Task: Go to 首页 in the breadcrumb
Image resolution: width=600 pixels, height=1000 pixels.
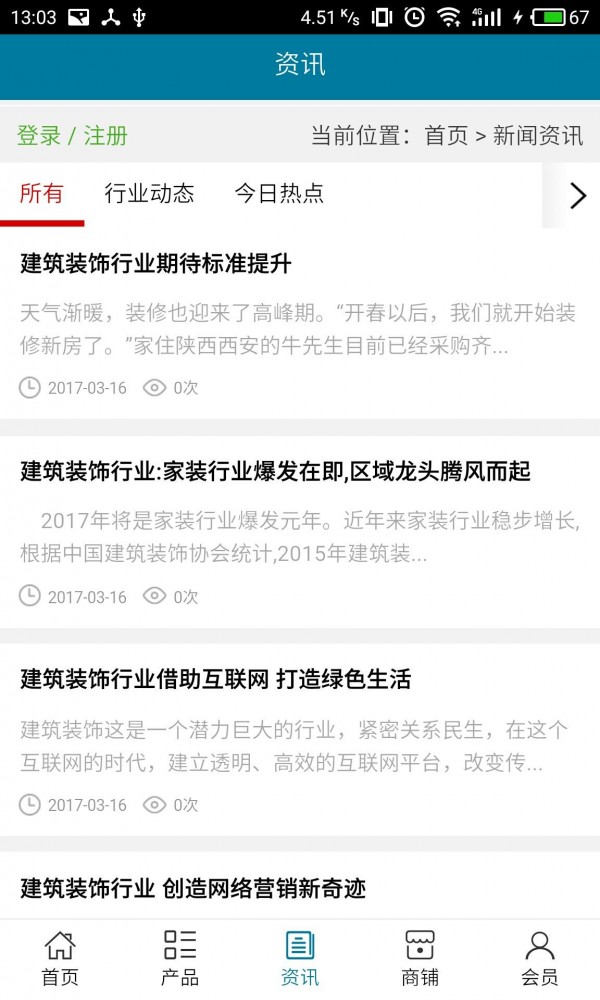Action: tap(446, 136)
